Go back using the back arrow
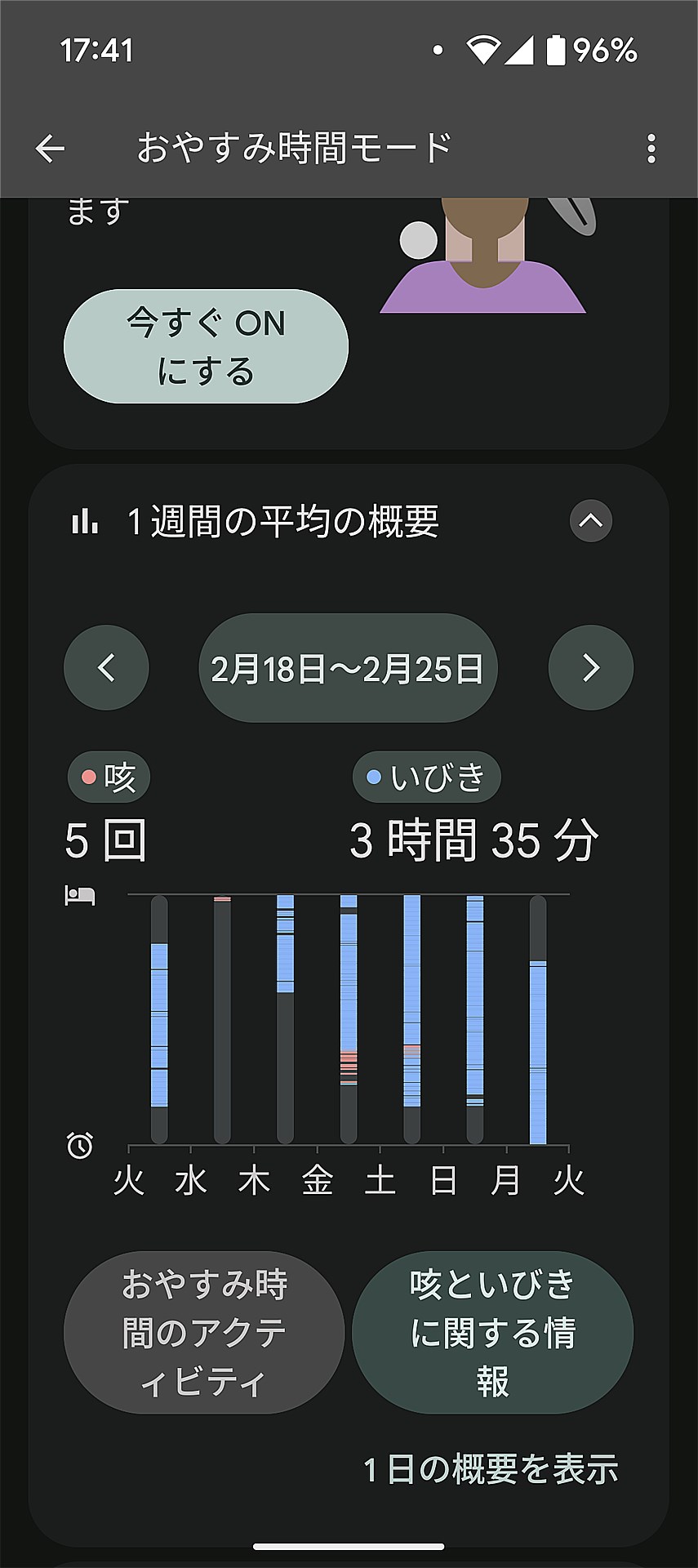The image size is (698, 1568). click(x=51, y=148)
